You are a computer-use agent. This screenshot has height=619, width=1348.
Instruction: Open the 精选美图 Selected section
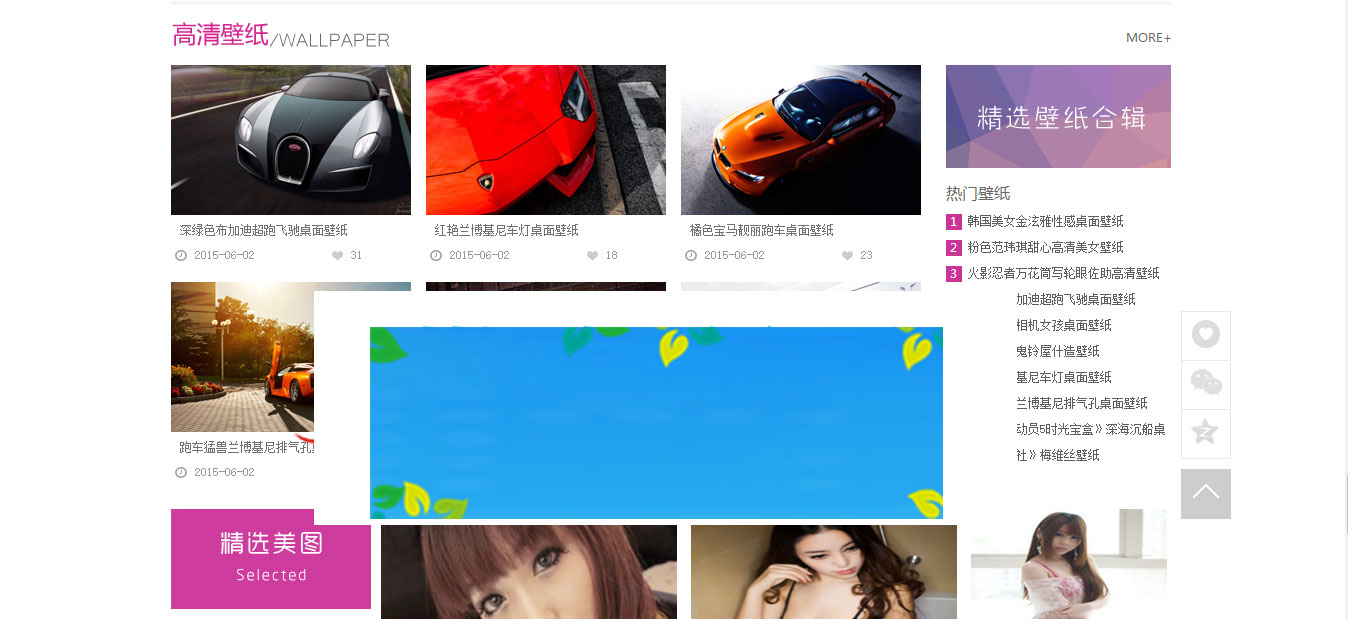pos(270,558)
